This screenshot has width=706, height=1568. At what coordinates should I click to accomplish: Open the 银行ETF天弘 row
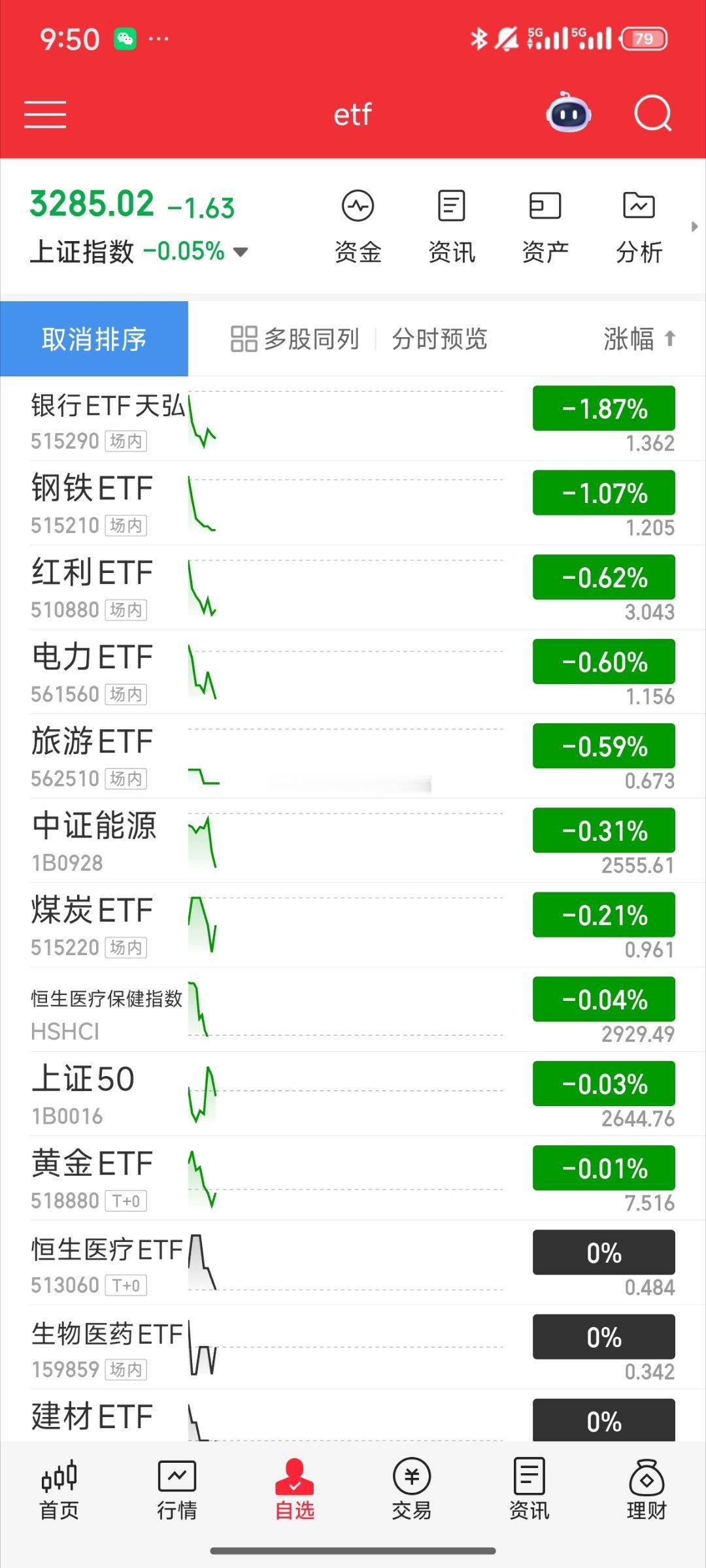pyautogui.click(x=353, y=419)
